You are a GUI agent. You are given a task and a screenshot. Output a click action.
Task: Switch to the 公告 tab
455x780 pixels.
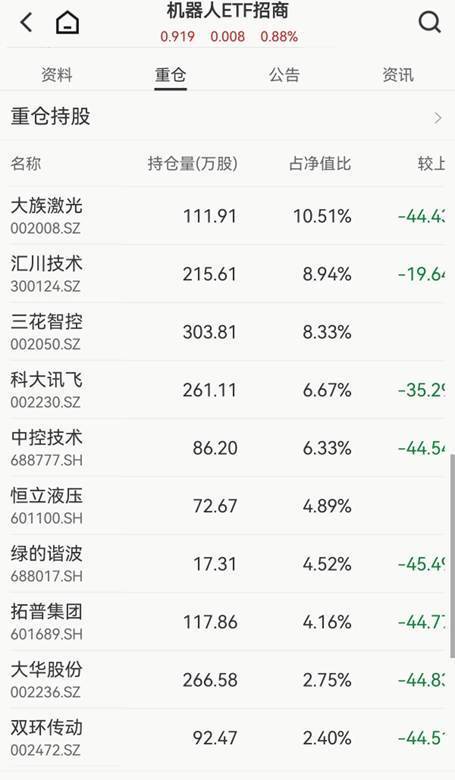(284, 75)
